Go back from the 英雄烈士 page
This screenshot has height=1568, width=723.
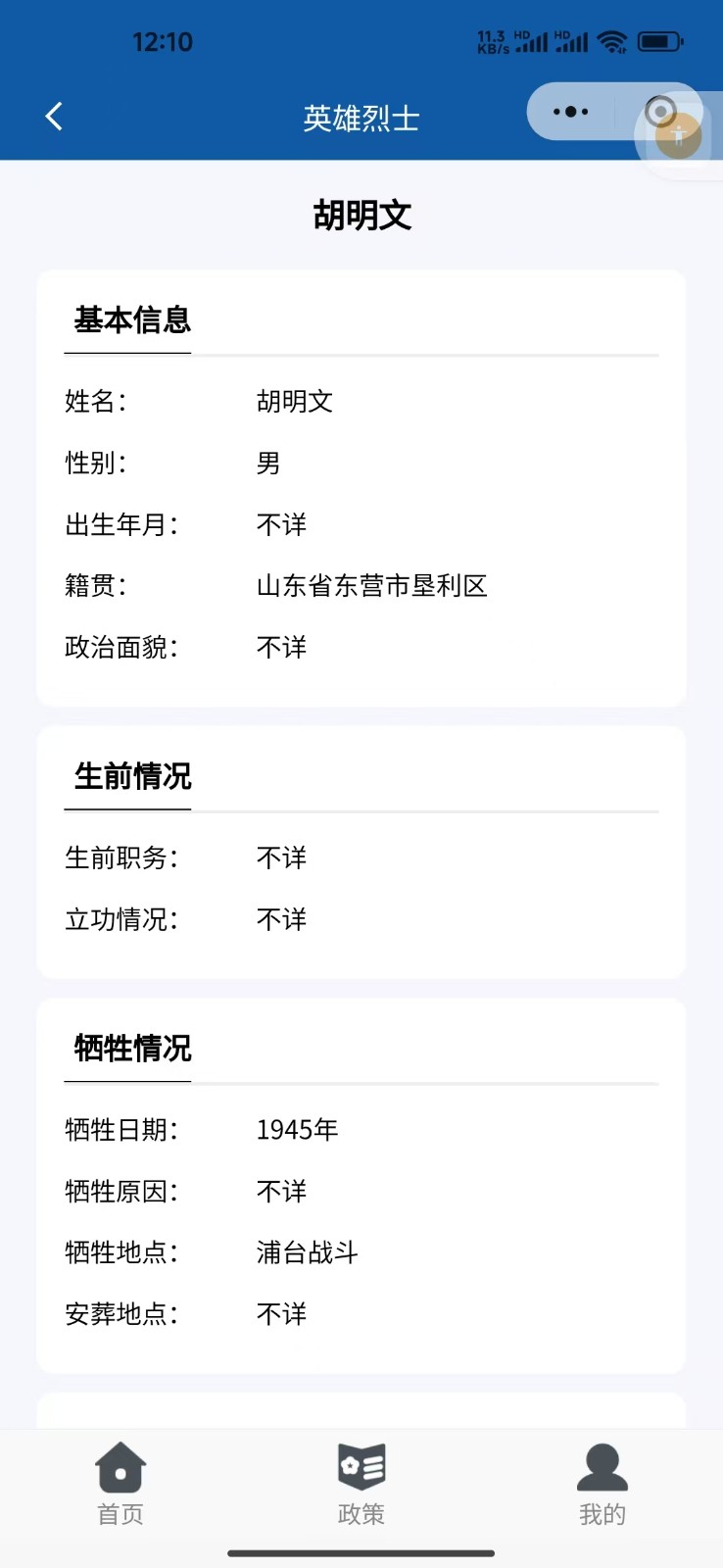point(54,117)
